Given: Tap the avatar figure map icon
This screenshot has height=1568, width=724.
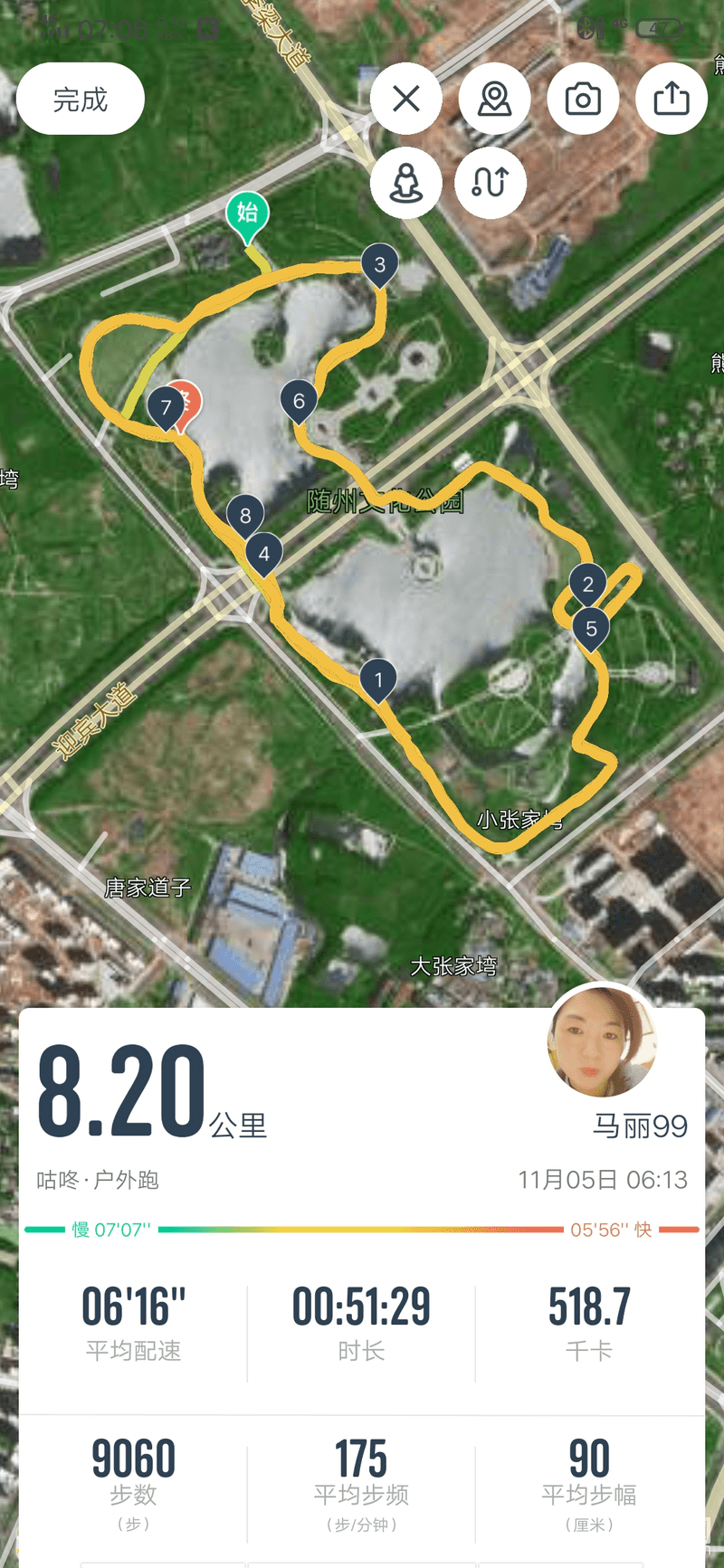Looking at the screenshot, I should coord(406,183).
